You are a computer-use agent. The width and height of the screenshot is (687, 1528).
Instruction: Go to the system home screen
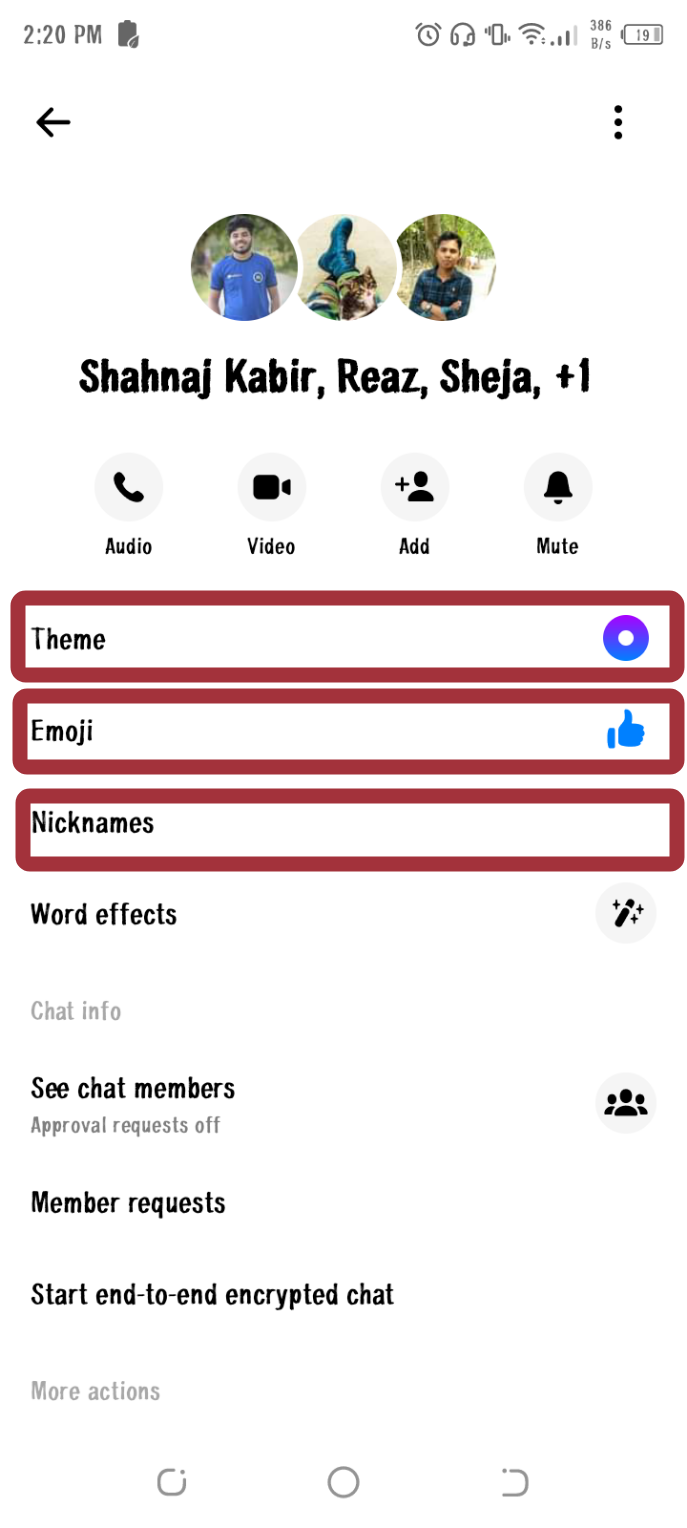343,1482
